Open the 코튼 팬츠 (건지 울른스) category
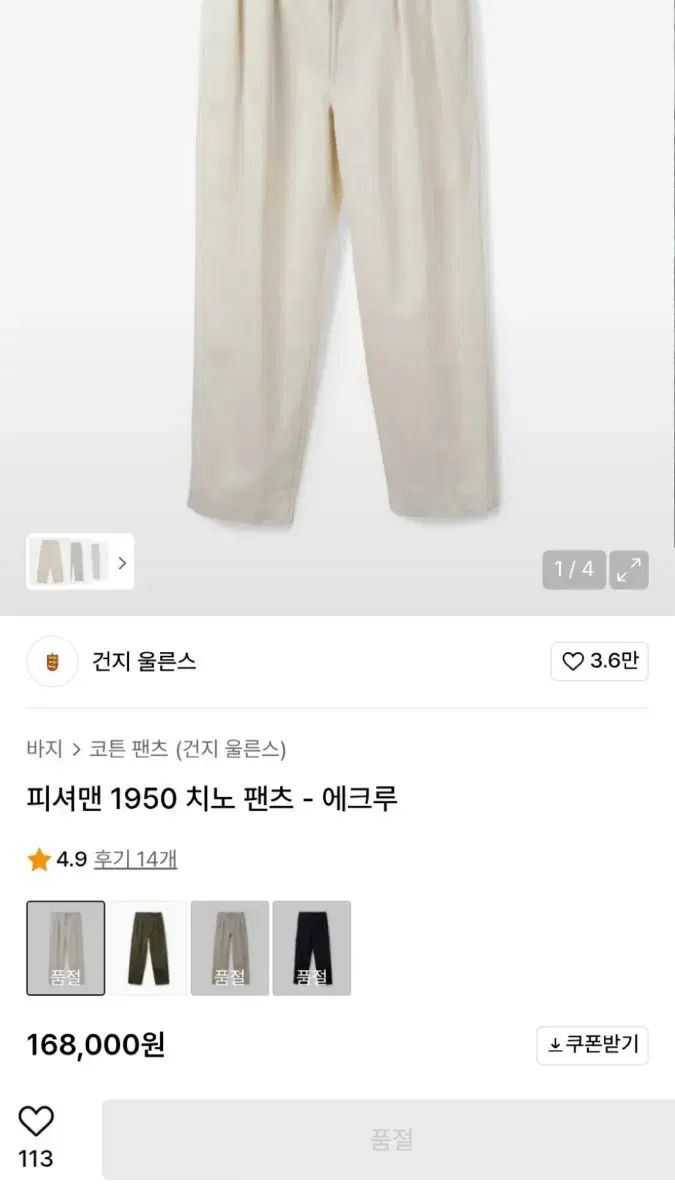This screenshot has height=1200, width=675. [187, 749]
